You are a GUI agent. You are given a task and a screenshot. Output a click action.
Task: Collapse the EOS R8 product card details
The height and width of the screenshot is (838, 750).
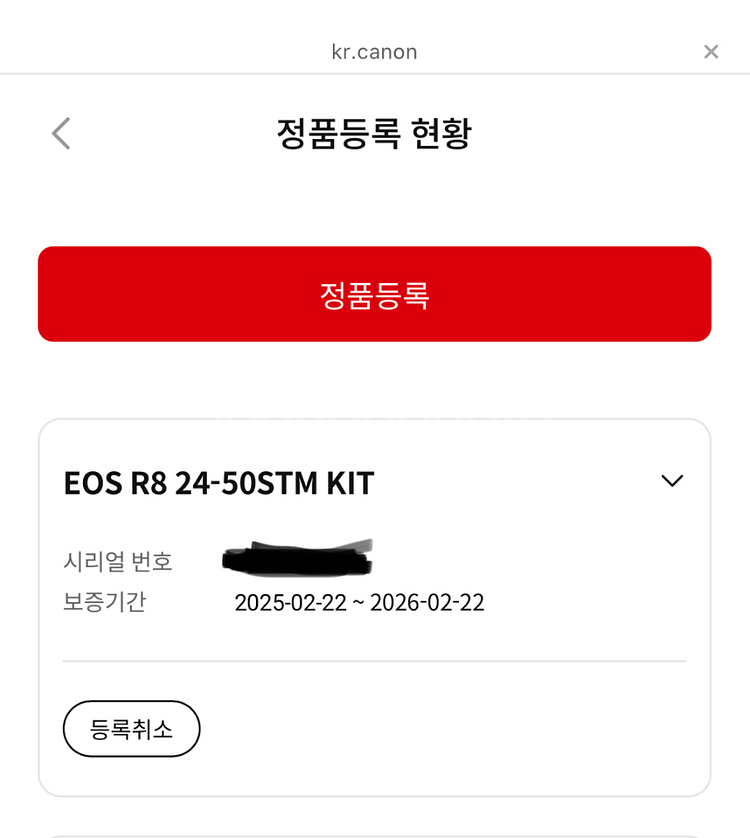[x=674, y=481]
